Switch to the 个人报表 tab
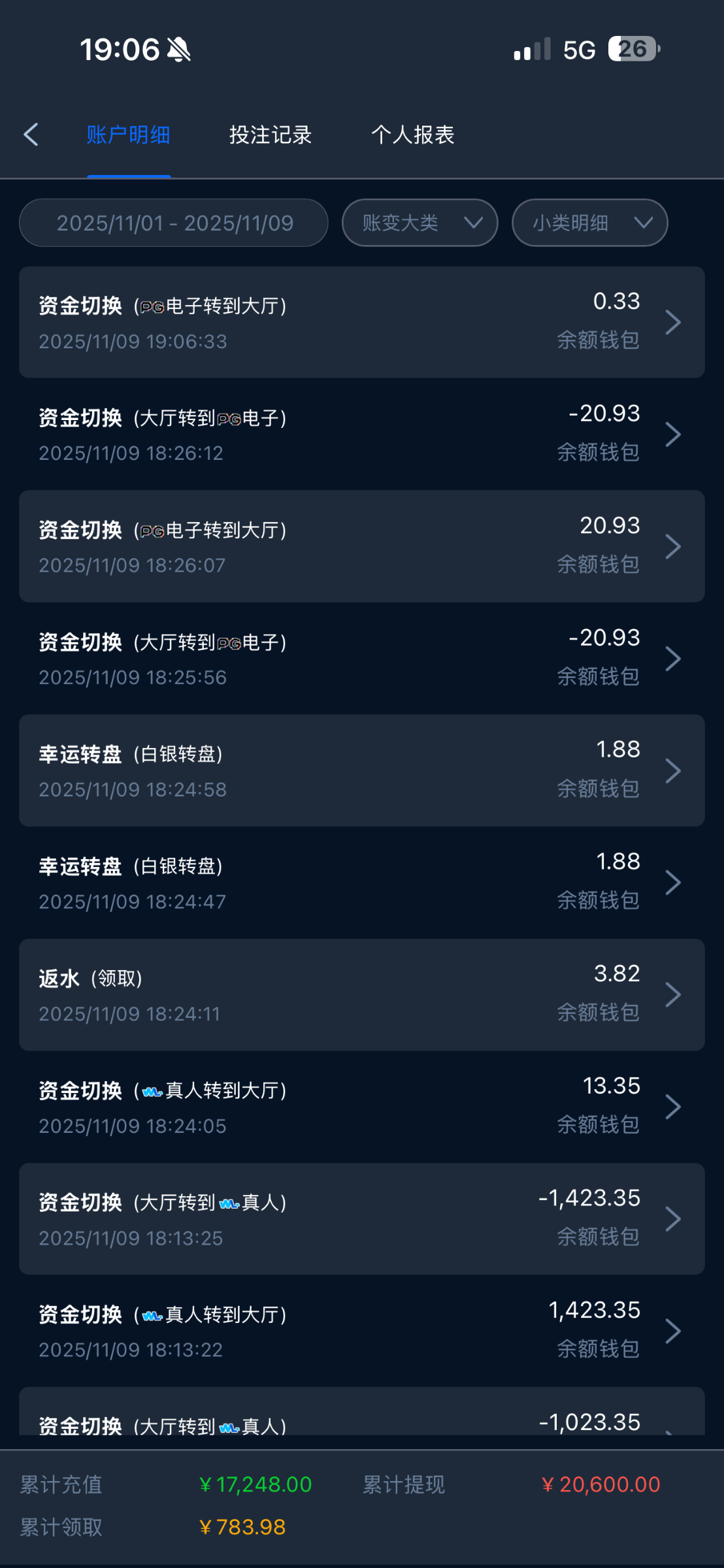The width and height of the screenshot is (724, 1568). pos(412,135)
